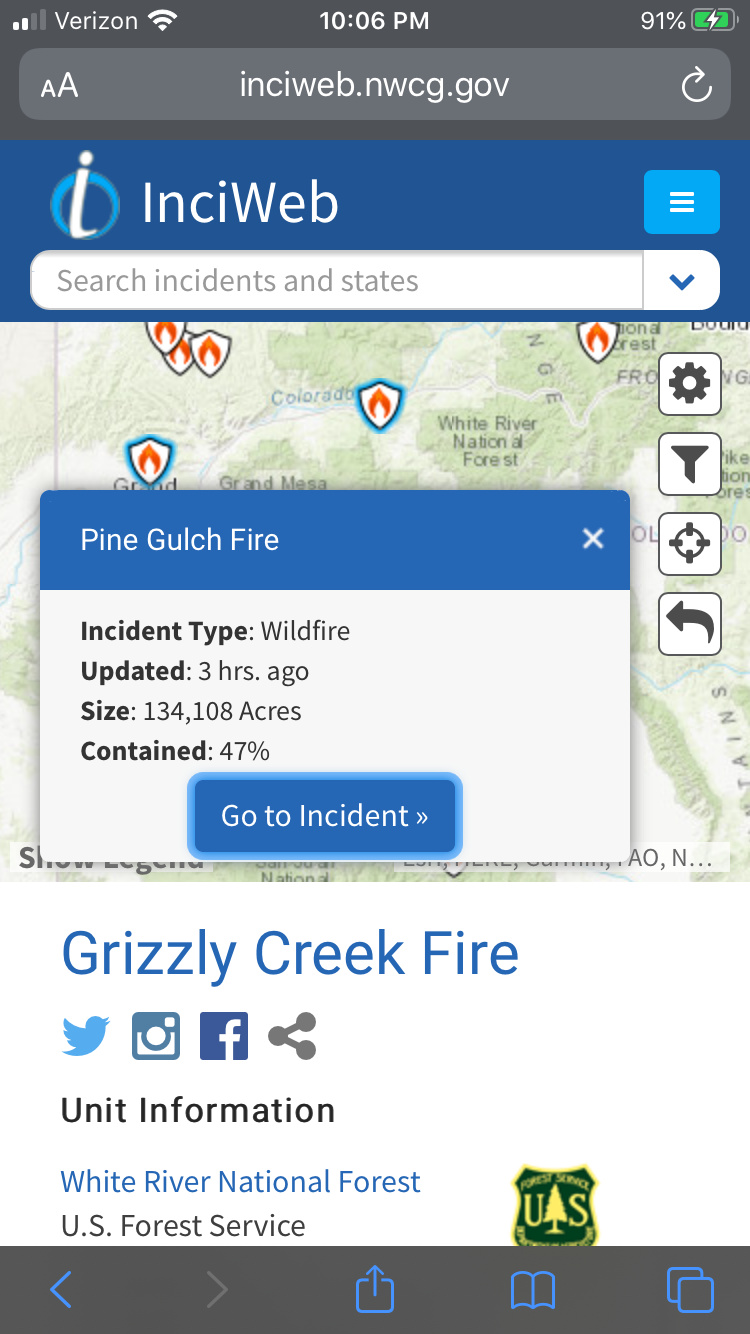This screenshot has height=1334, width=750.
Task: Open map settings gear
Action: (689, 384)
